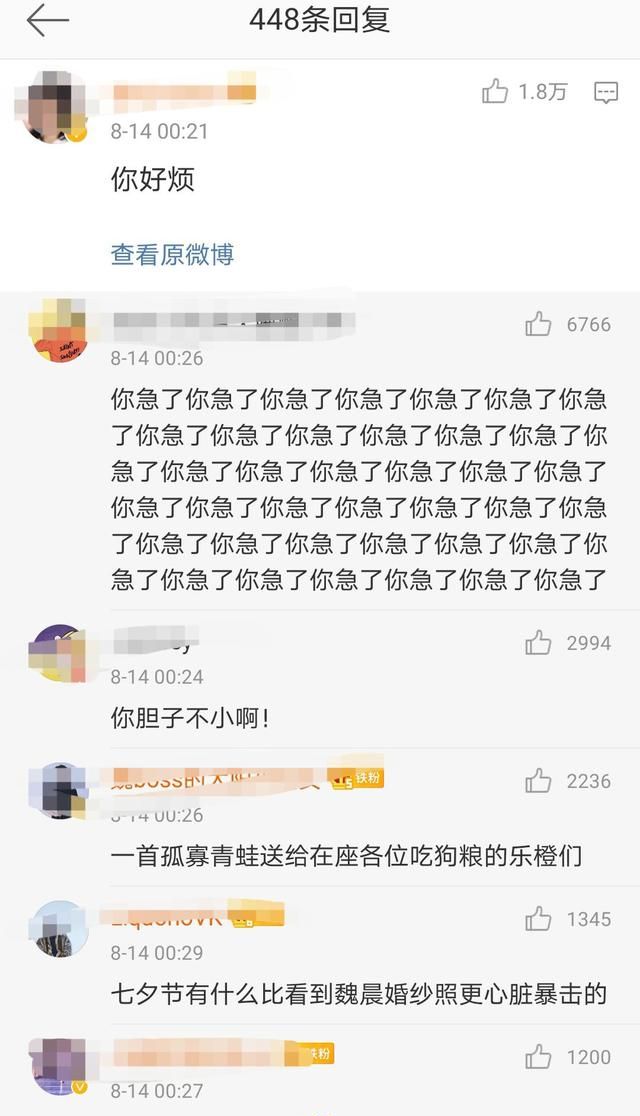Image resolution: width=640 pixels, height=1116 pixels.
Task: Like the comment "你胆子不小啊!"
Action: (539, 643)
